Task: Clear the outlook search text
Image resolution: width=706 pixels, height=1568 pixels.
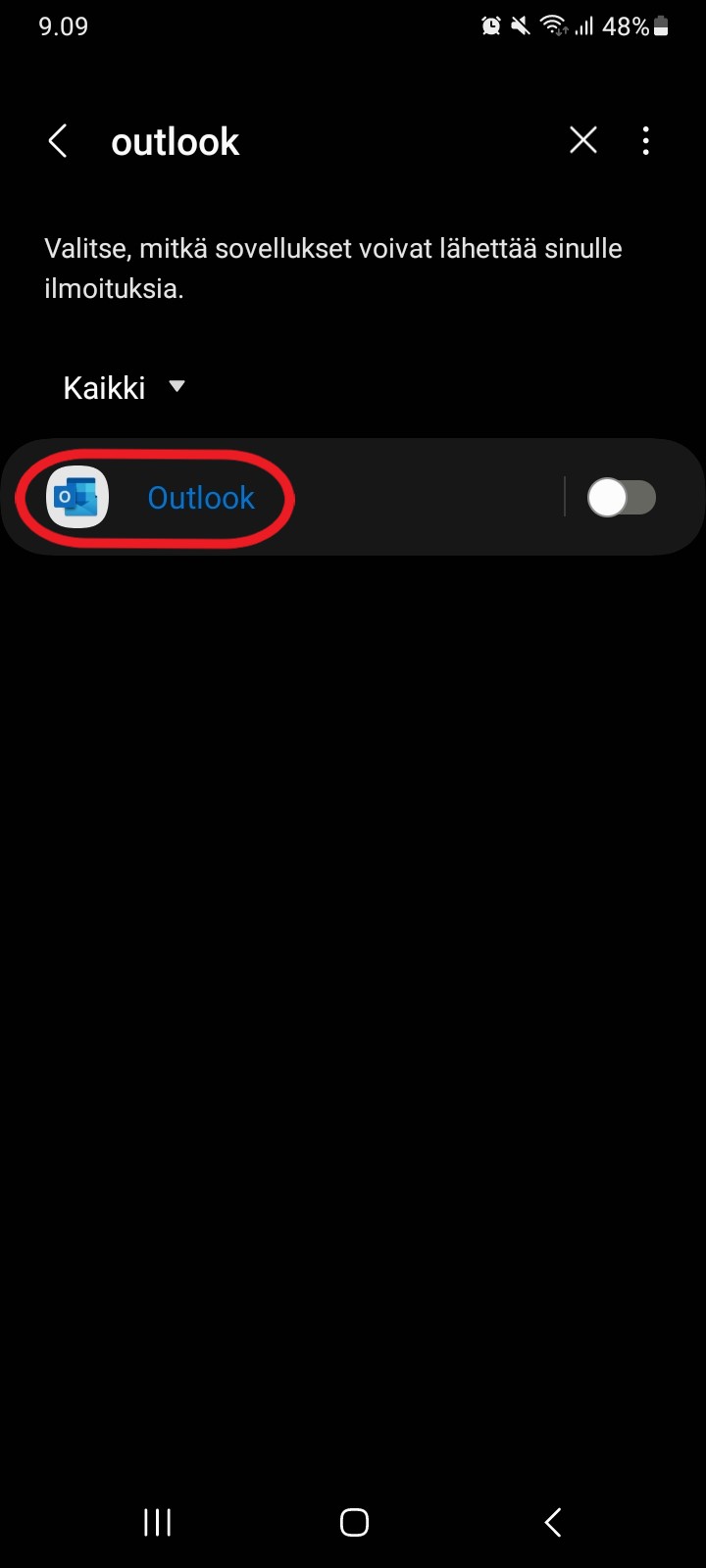Action: click(x=583, y=141)
